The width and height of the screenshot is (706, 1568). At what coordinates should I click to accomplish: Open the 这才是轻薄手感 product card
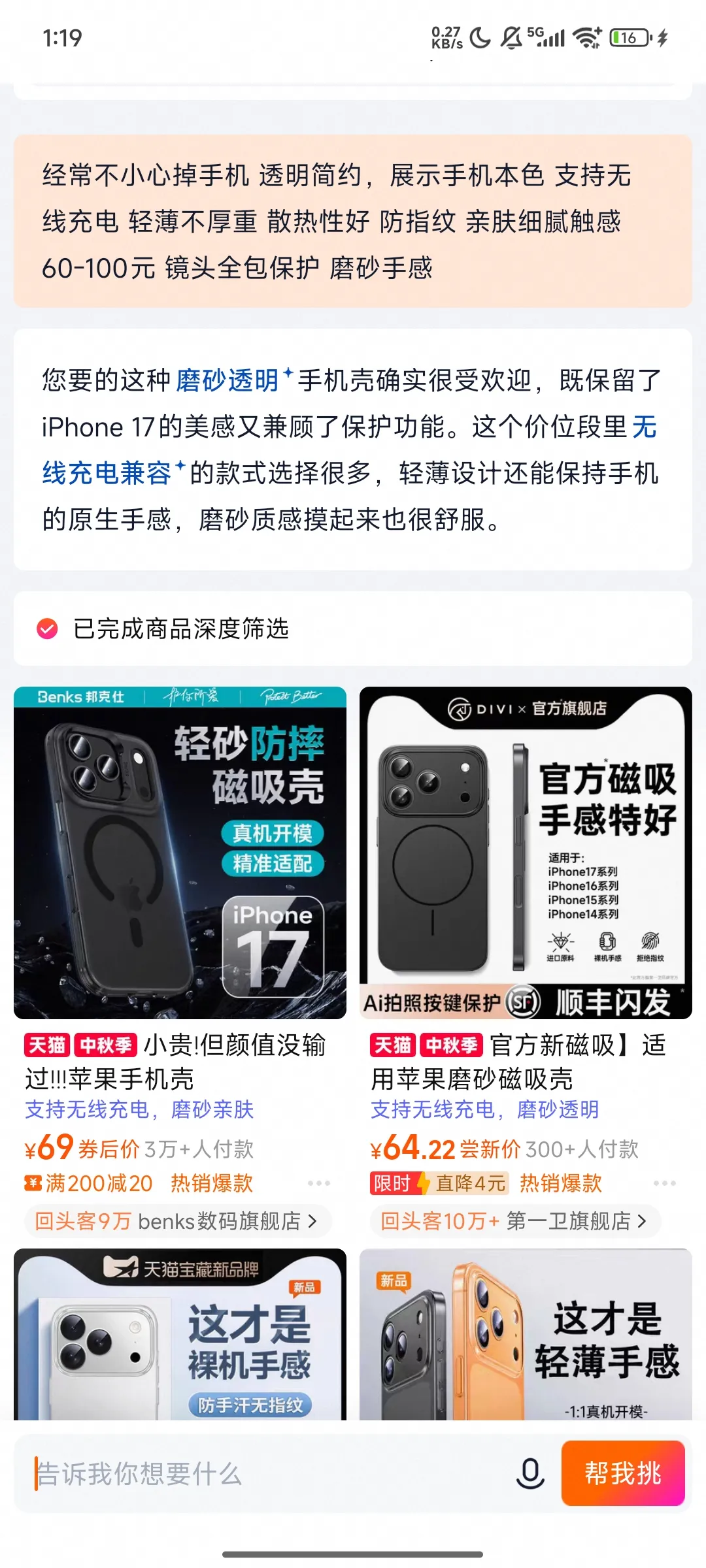(526, 1335)
